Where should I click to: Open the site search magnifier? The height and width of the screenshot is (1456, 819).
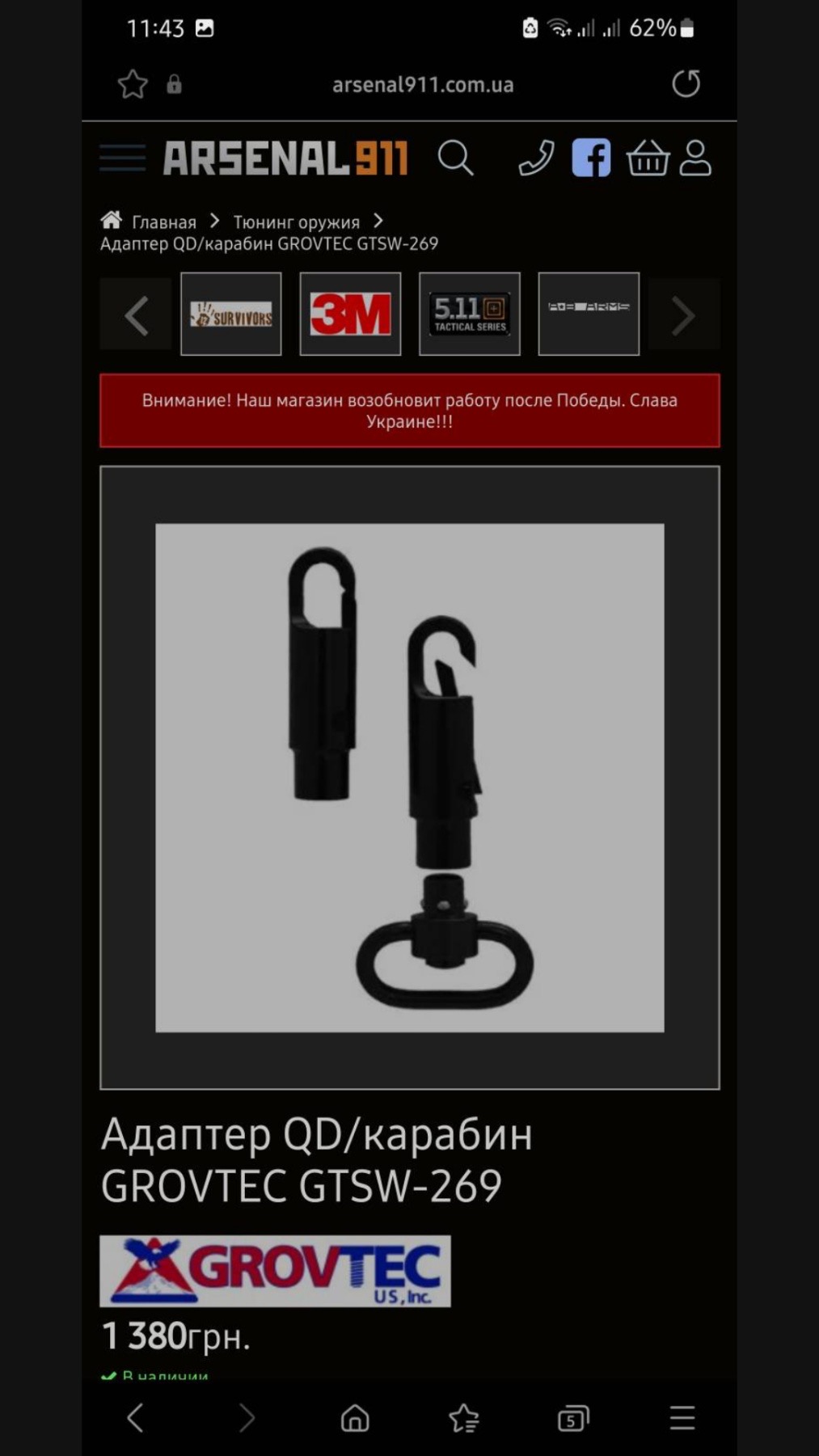coord(455,158)
